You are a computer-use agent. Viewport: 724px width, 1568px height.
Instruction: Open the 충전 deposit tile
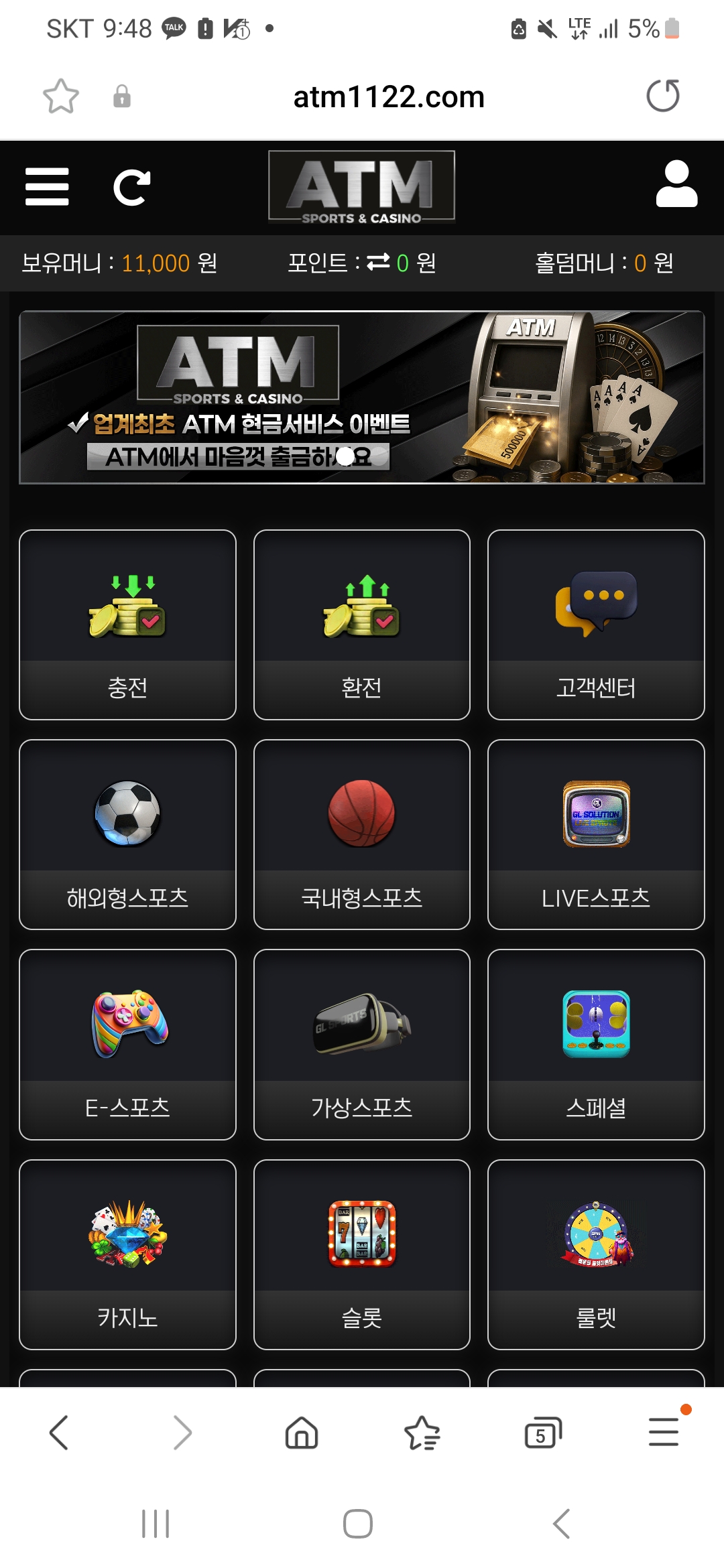coord(127,625)
